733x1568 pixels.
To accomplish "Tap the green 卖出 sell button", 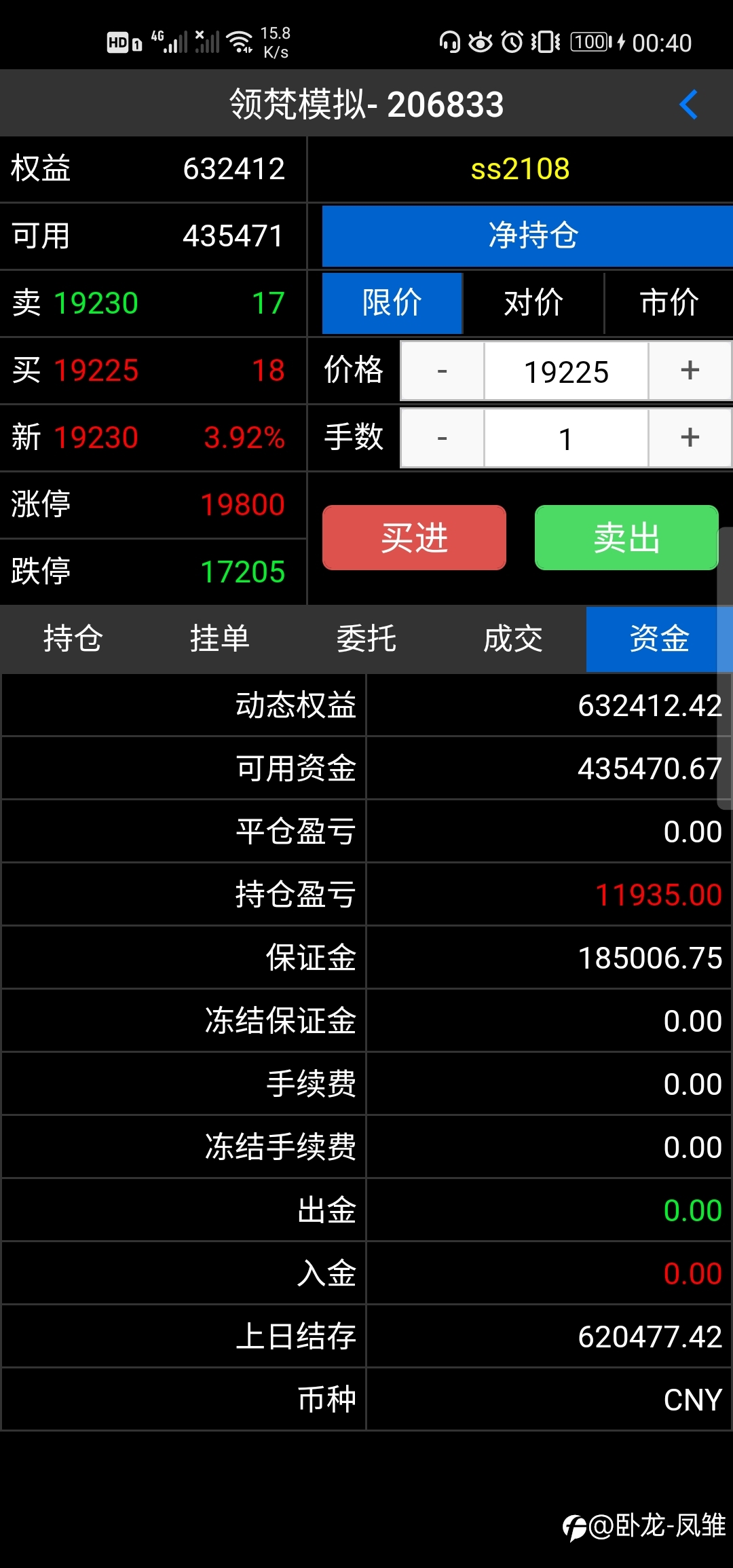I will pyautogui.click(x=626, y=538).
